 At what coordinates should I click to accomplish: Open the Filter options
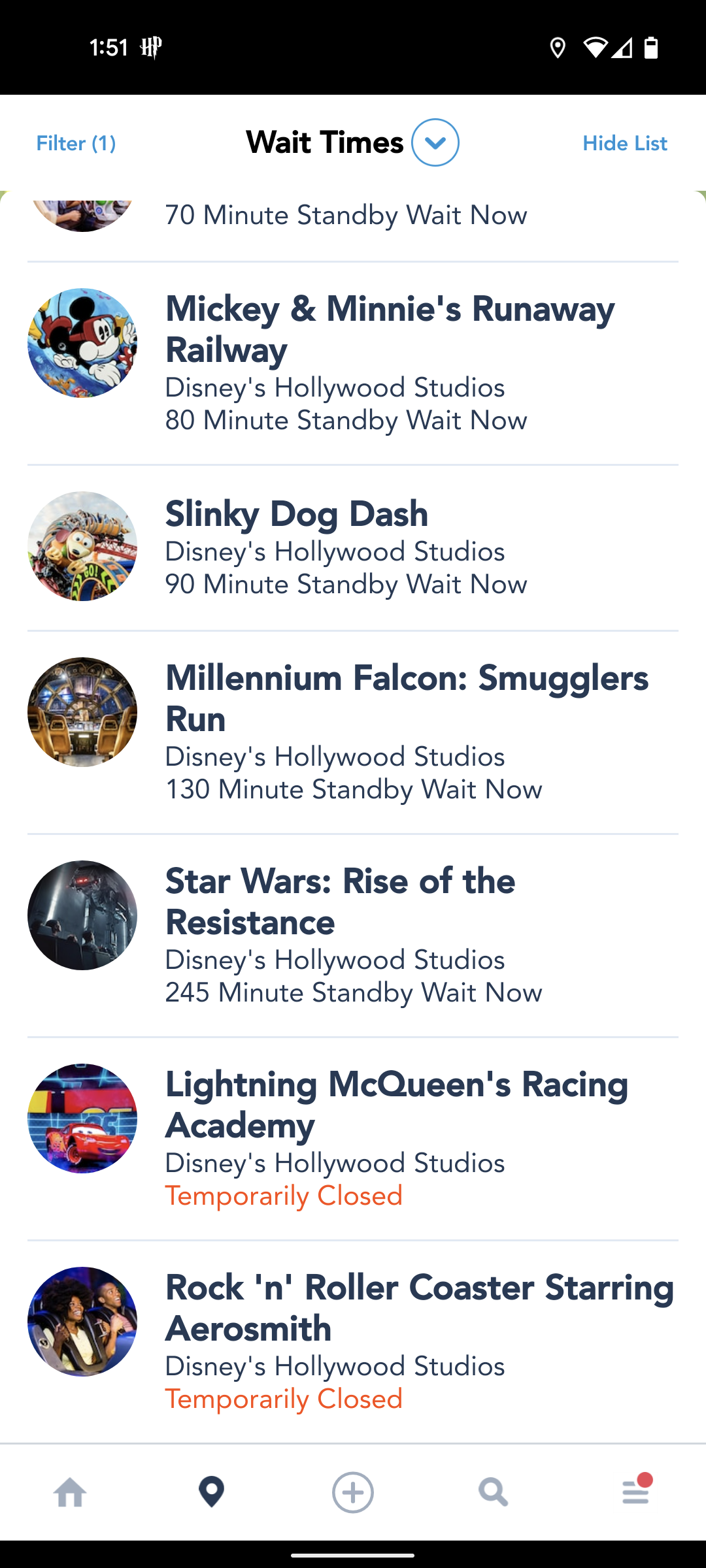76,143
